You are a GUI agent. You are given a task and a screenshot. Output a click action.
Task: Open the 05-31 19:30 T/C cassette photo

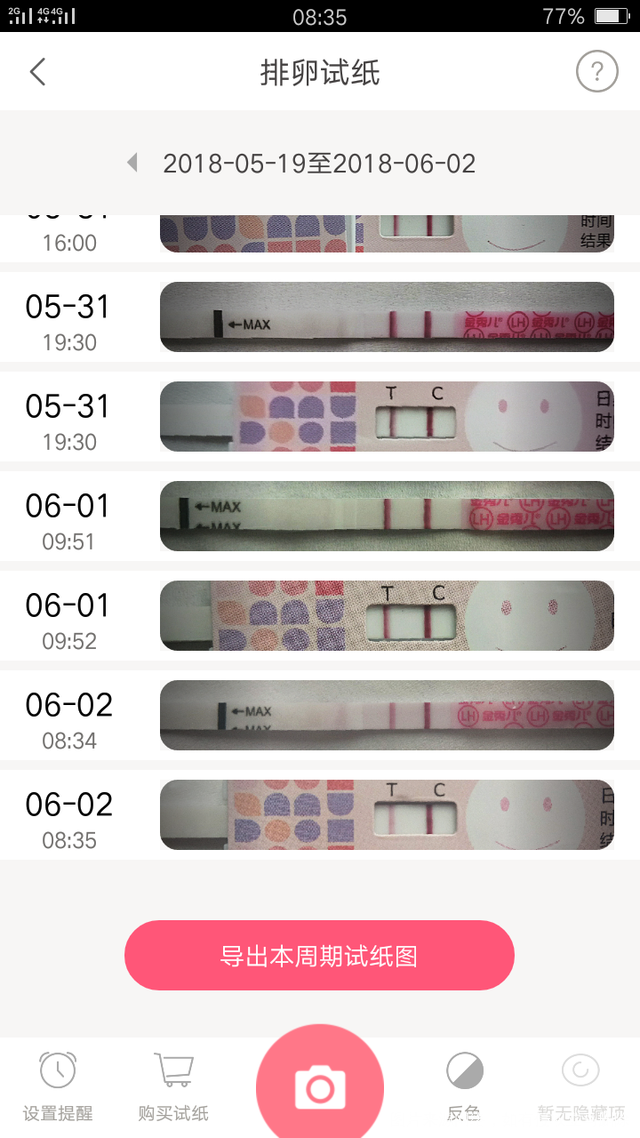tap(386, 417)
